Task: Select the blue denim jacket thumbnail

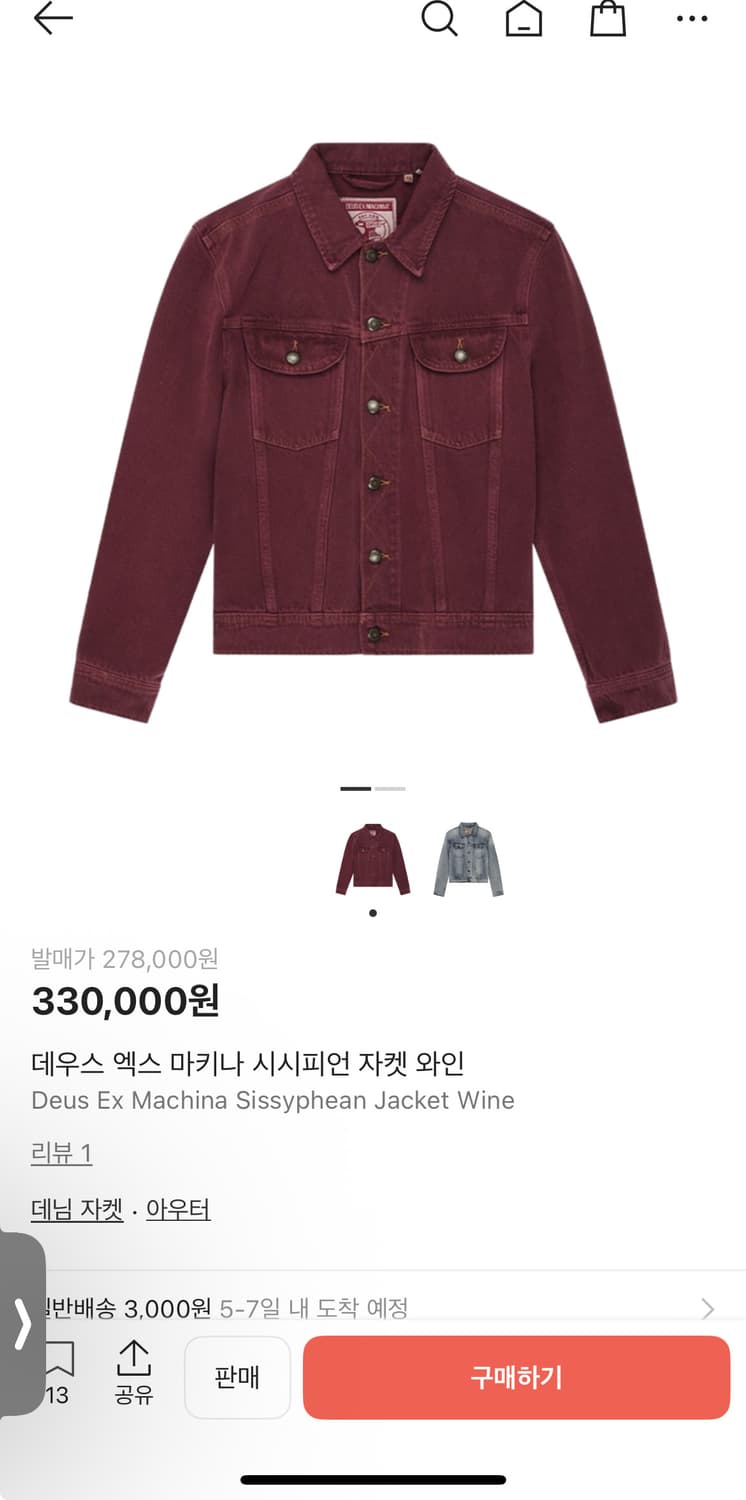Action: (468, 858)
